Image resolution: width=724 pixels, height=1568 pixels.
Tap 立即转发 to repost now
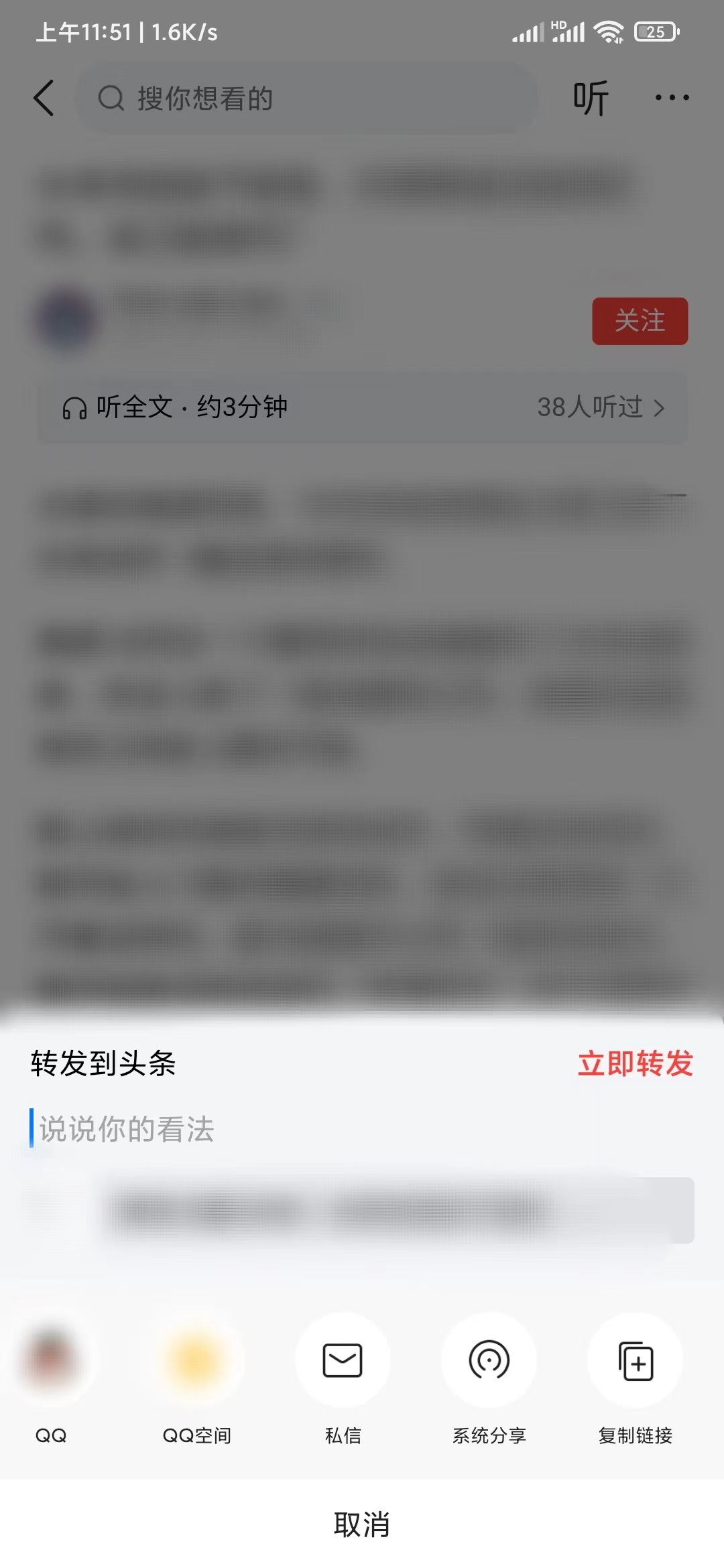click(635, 1063)
